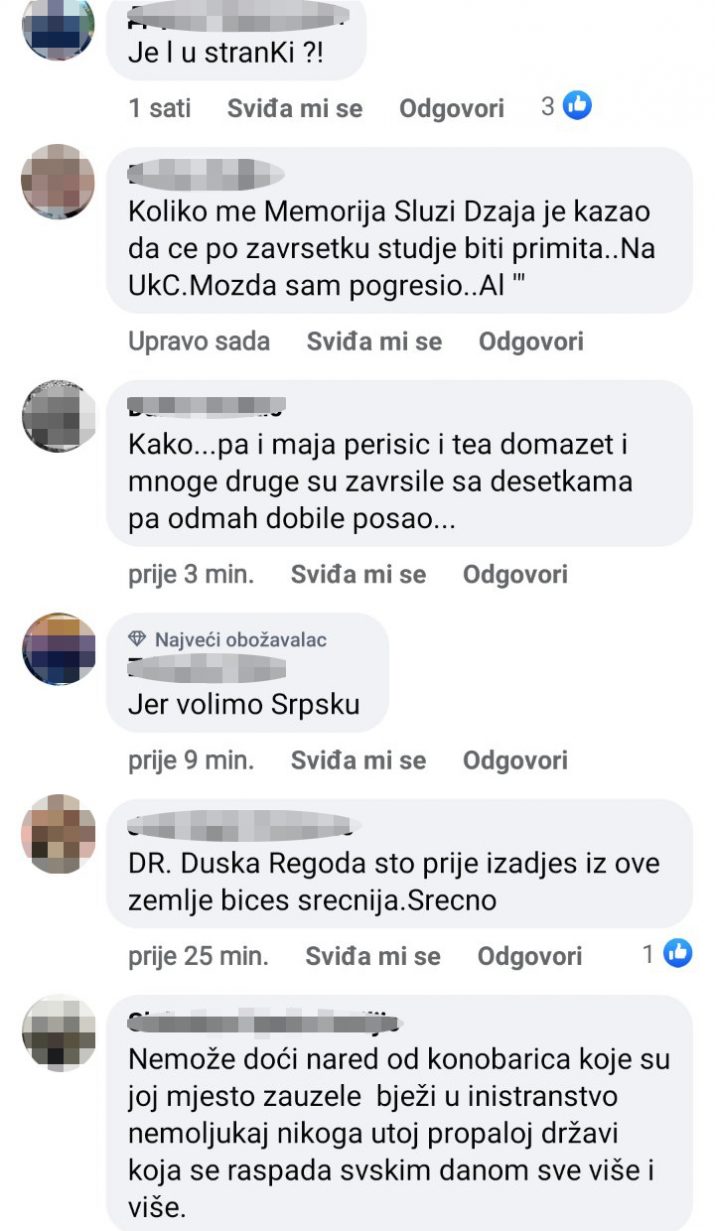The width and height of the screenshot is (715, 1231).
Task: Open profile picture of 'Jer volimo Srpsku' commenter
Action: 58,649
